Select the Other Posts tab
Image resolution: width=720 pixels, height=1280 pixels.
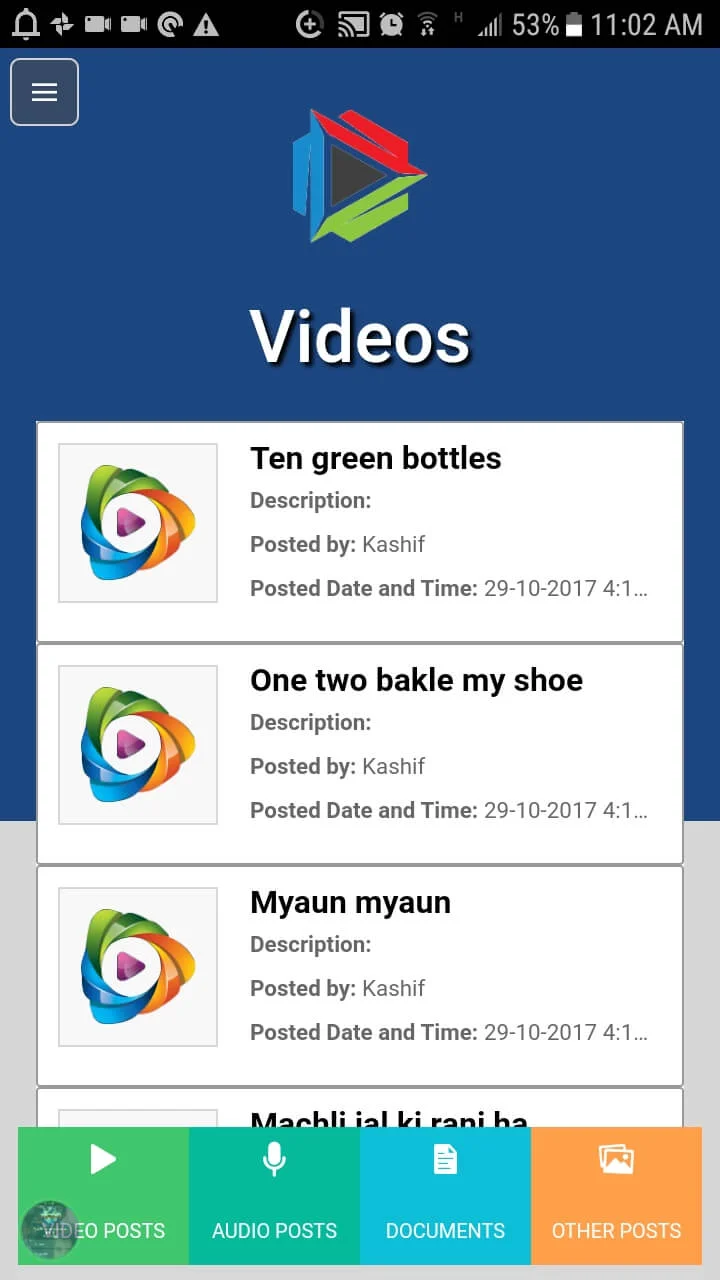616,1195
